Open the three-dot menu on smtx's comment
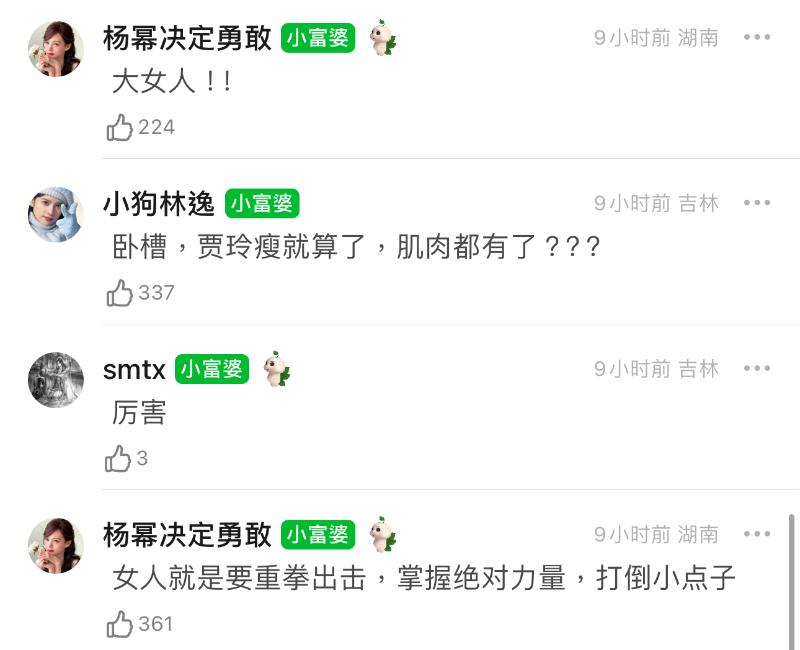 757,369
